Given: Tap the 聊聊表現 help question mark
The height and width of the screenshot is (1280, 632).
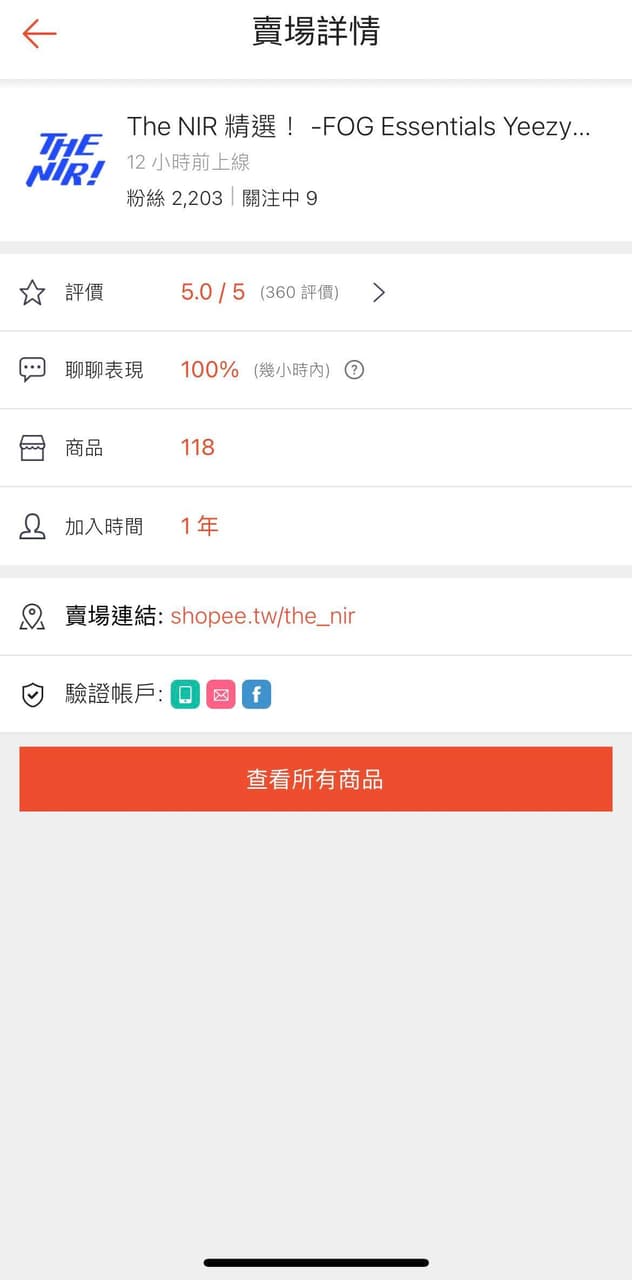Looking at the screenshot, I should (354, 370).
